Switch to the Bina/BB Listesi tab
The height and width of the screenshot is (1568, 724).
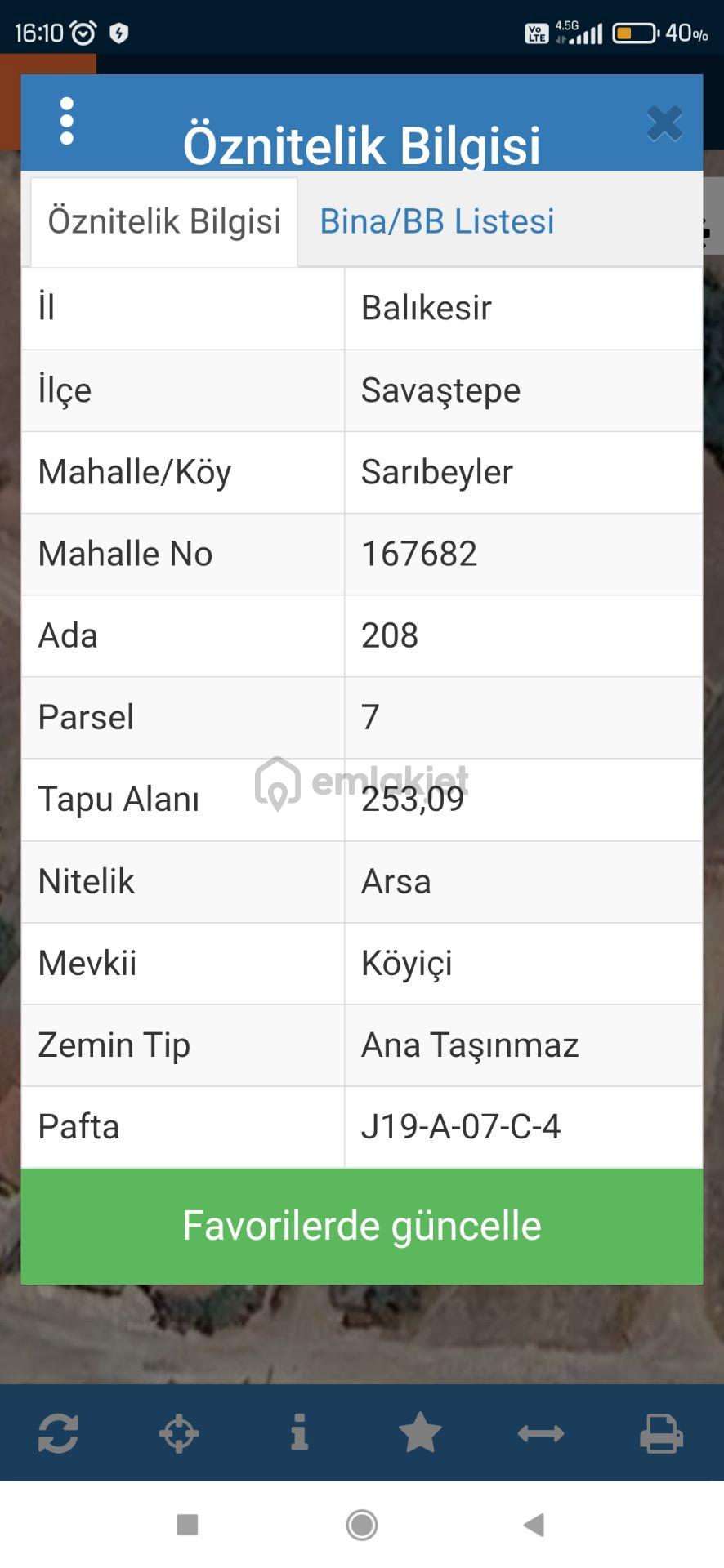click(x=436, y=221)
